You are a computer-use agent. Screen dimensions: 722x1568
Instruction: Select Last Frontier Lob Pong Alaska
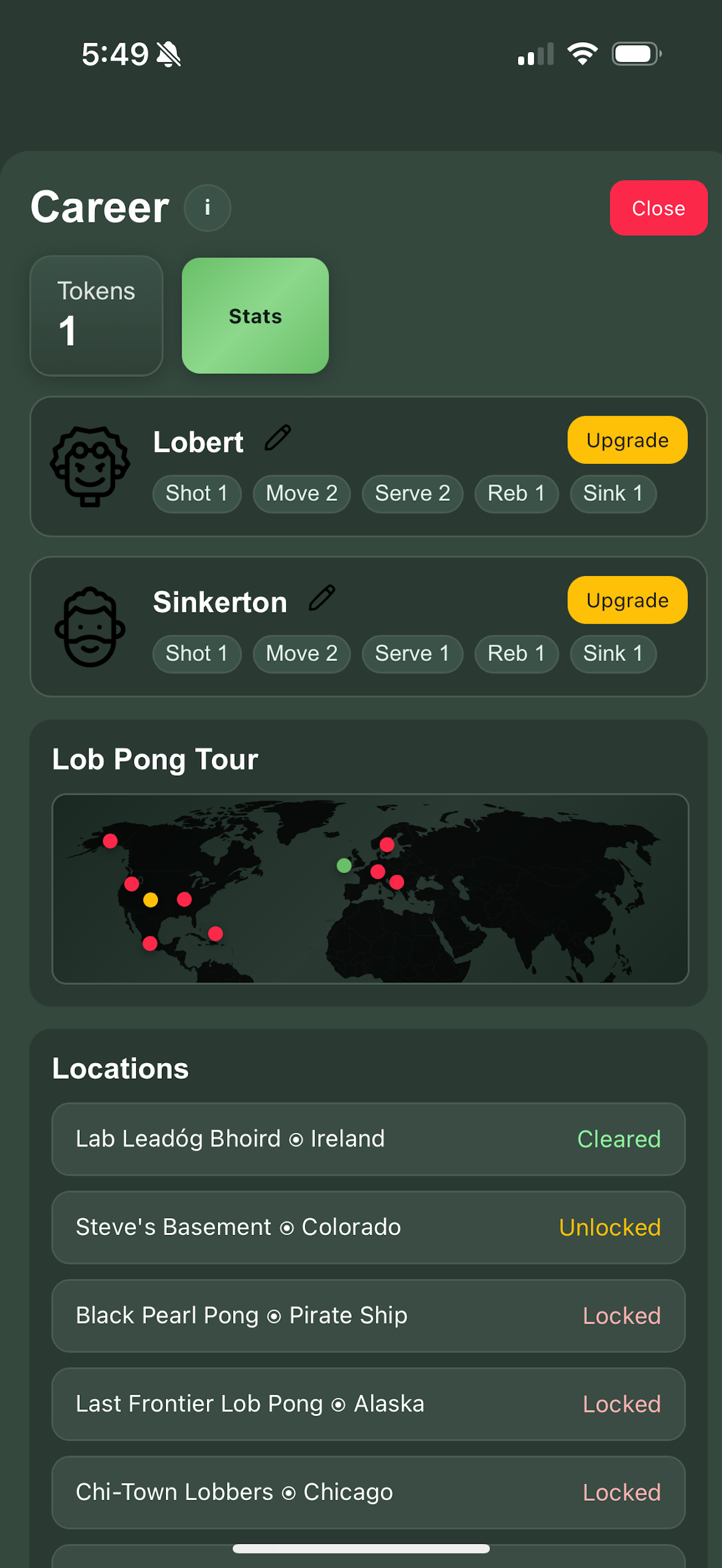click(x=368, y=1403)
